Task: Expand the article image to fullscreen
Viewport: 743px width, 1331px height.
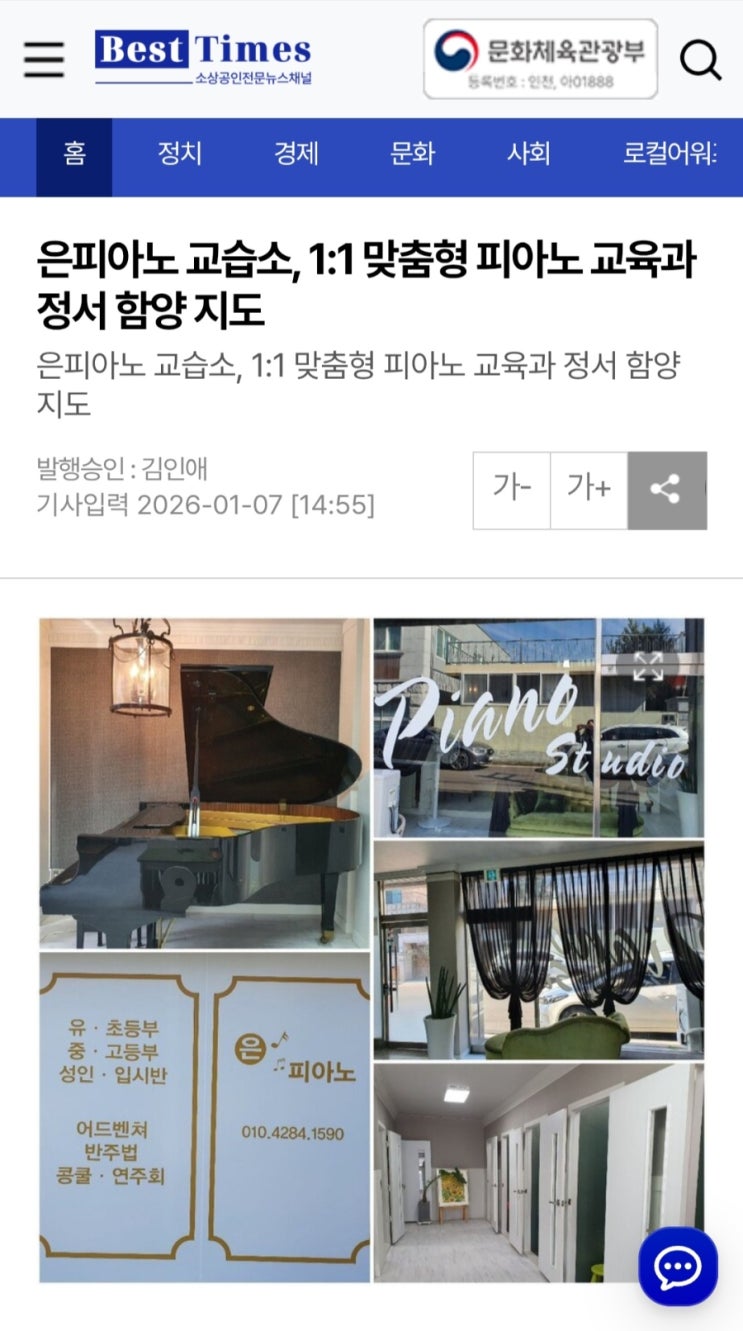Action: pyautogui.click(x=648, y=666)
